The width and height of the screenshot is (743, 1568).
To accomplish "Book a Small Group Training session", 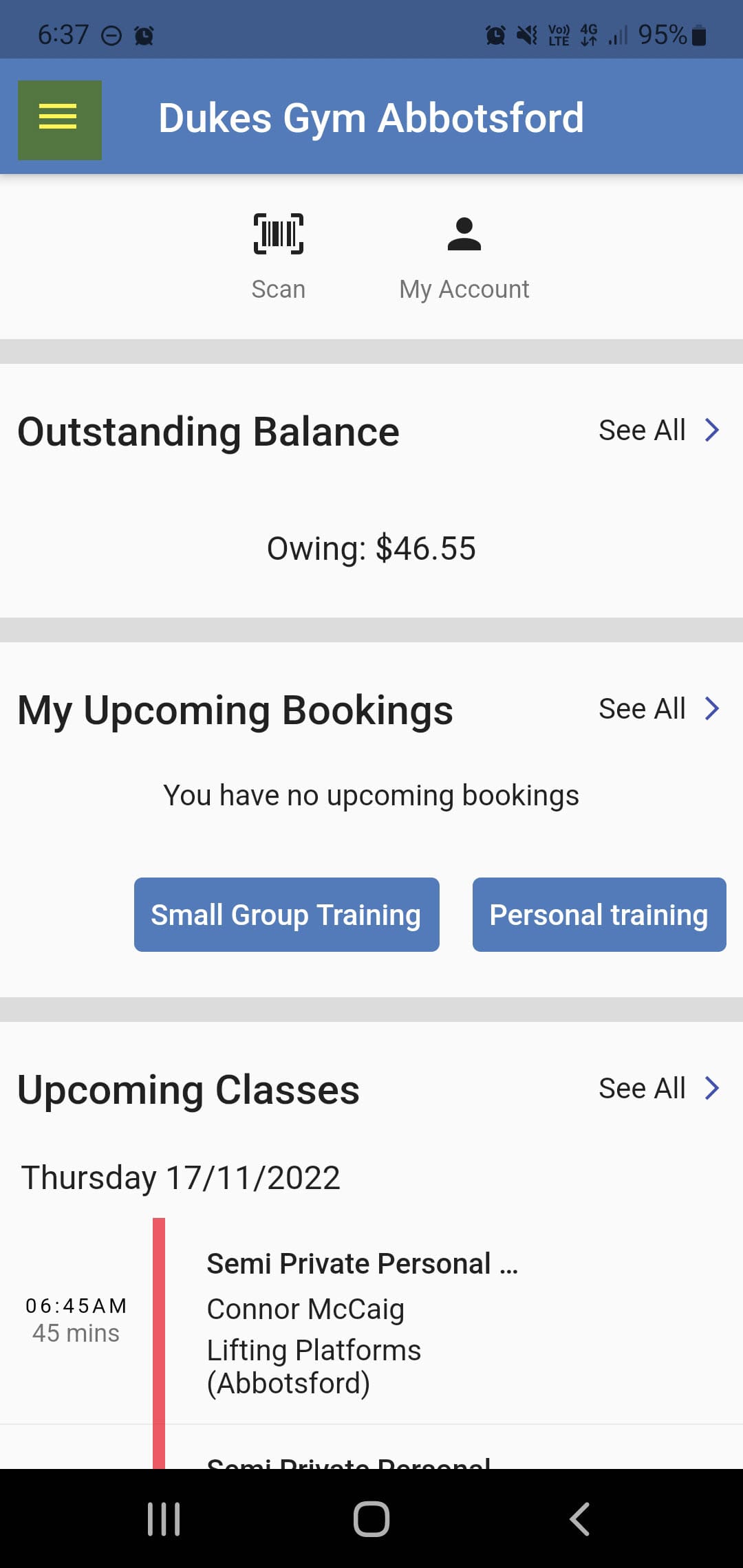I will click(286, 915).
